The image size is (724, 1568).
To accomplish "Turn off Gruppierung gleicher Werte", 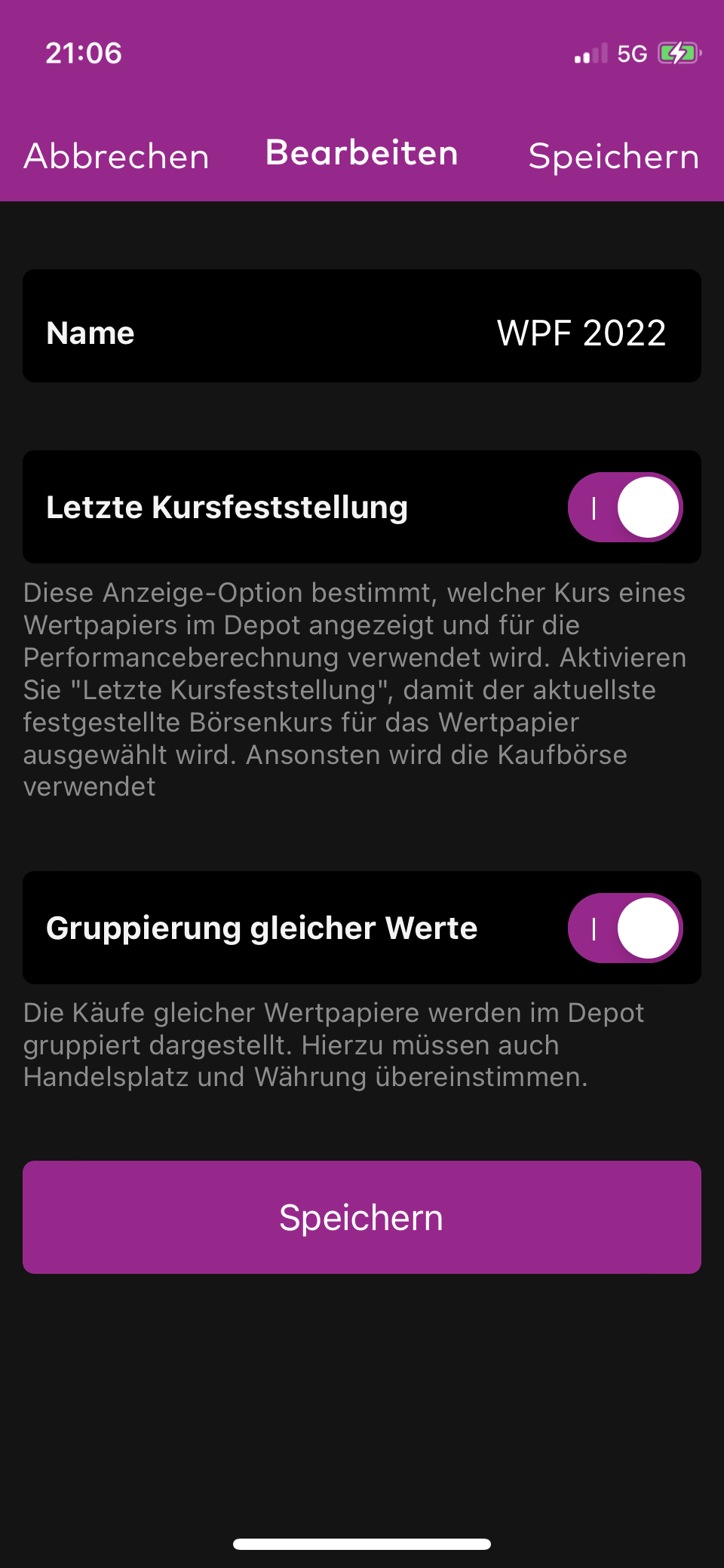I will point(624,928).
